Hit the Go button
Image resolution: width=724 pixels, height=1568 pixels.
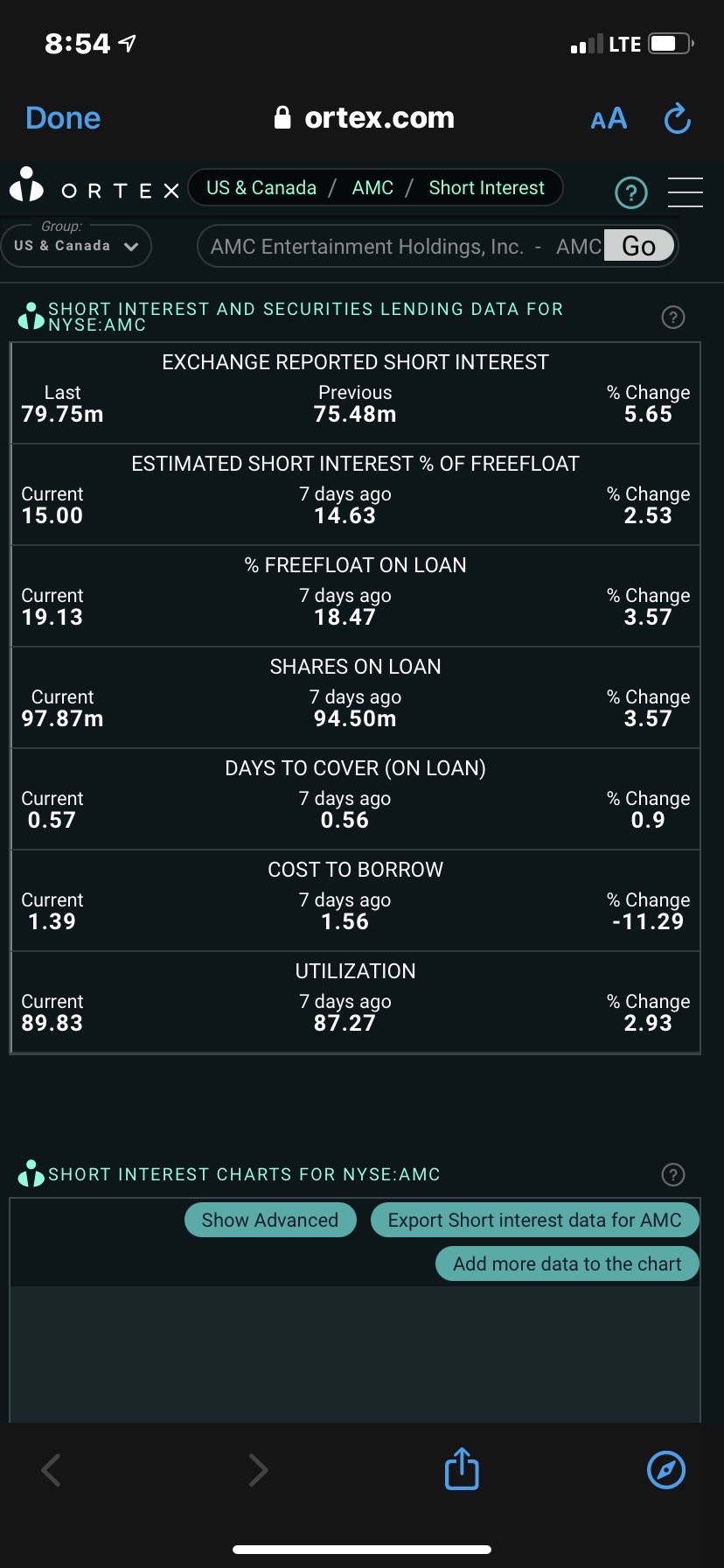tap(639, 246)
